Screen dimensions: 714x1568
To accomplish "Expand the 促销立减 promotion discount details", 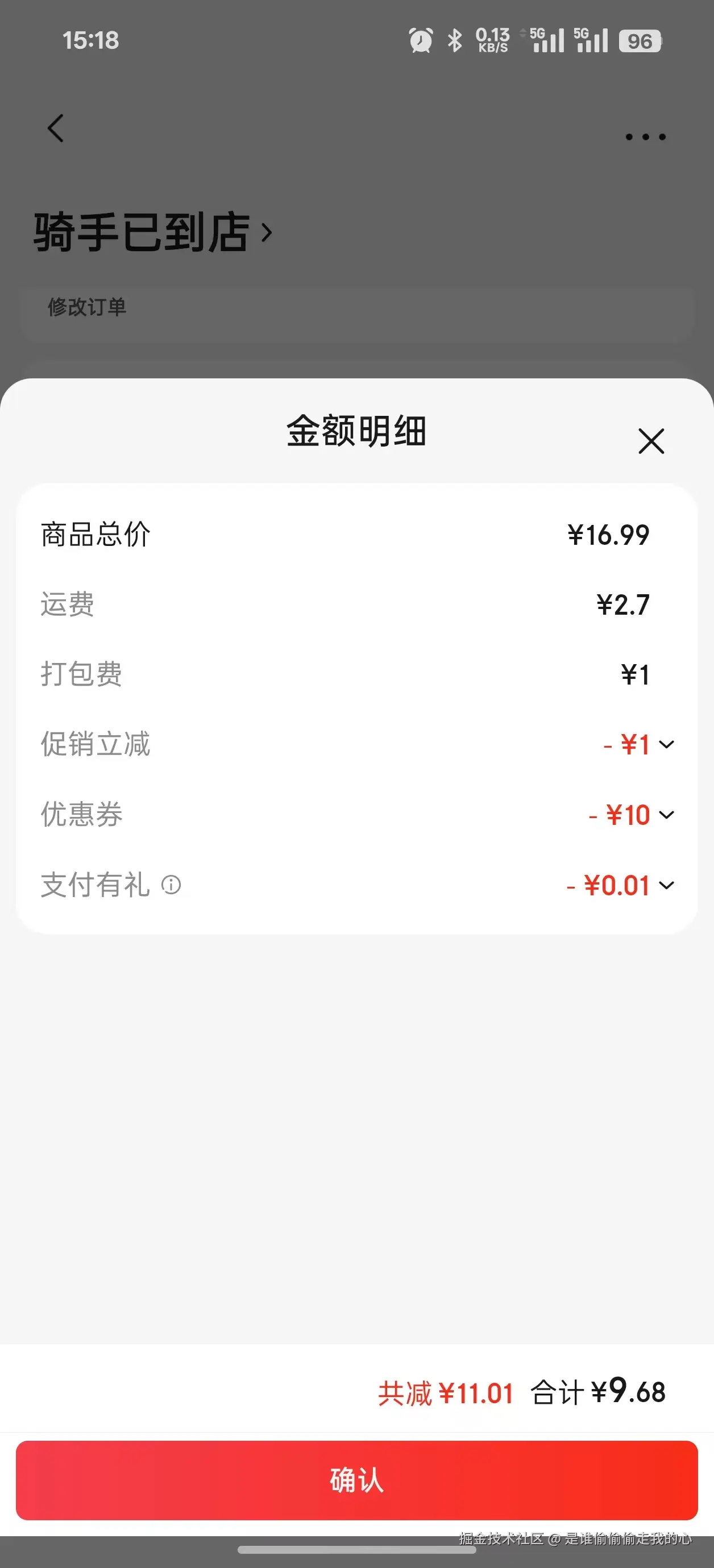I will click(668, 744).
